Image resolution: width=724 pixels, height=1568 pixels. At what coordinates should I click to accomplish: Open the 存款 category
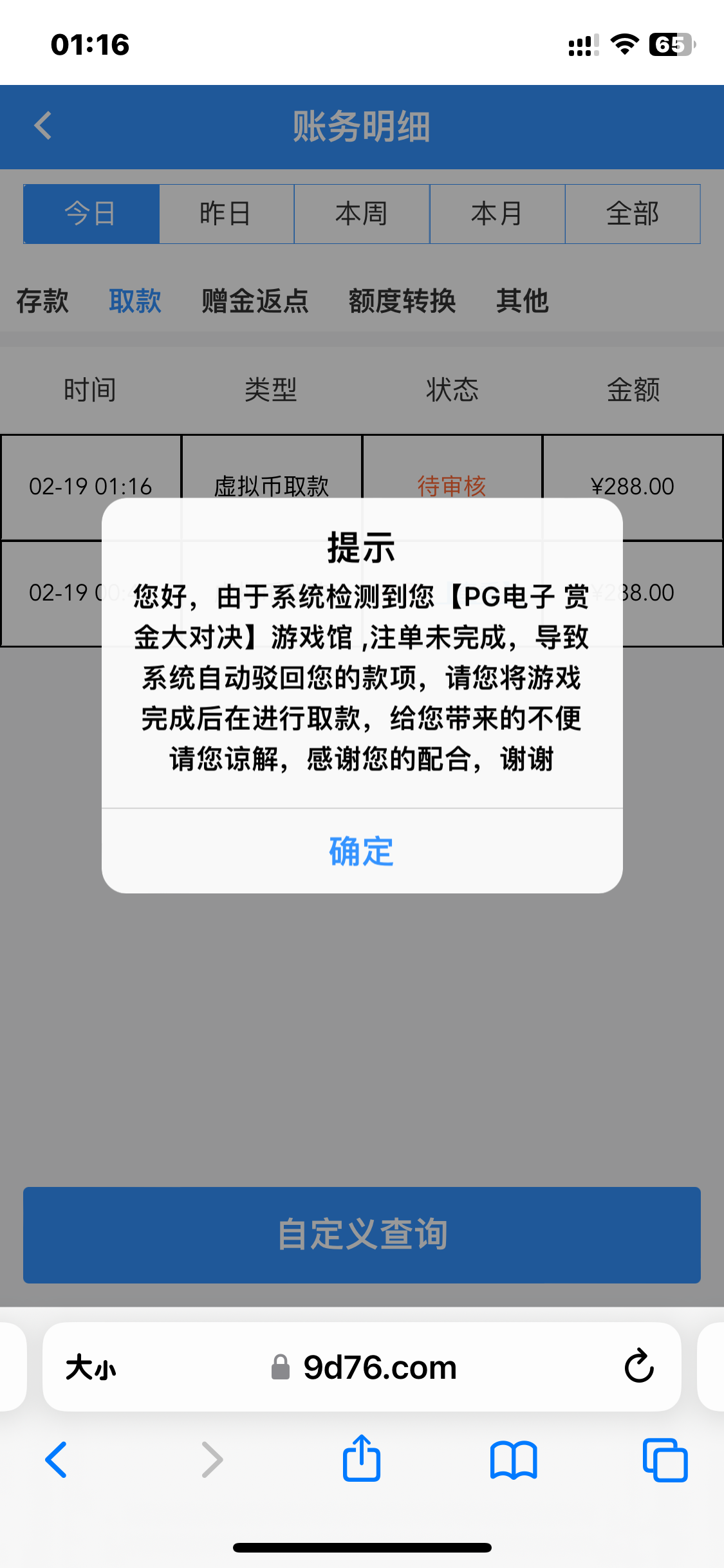[42, 301]
